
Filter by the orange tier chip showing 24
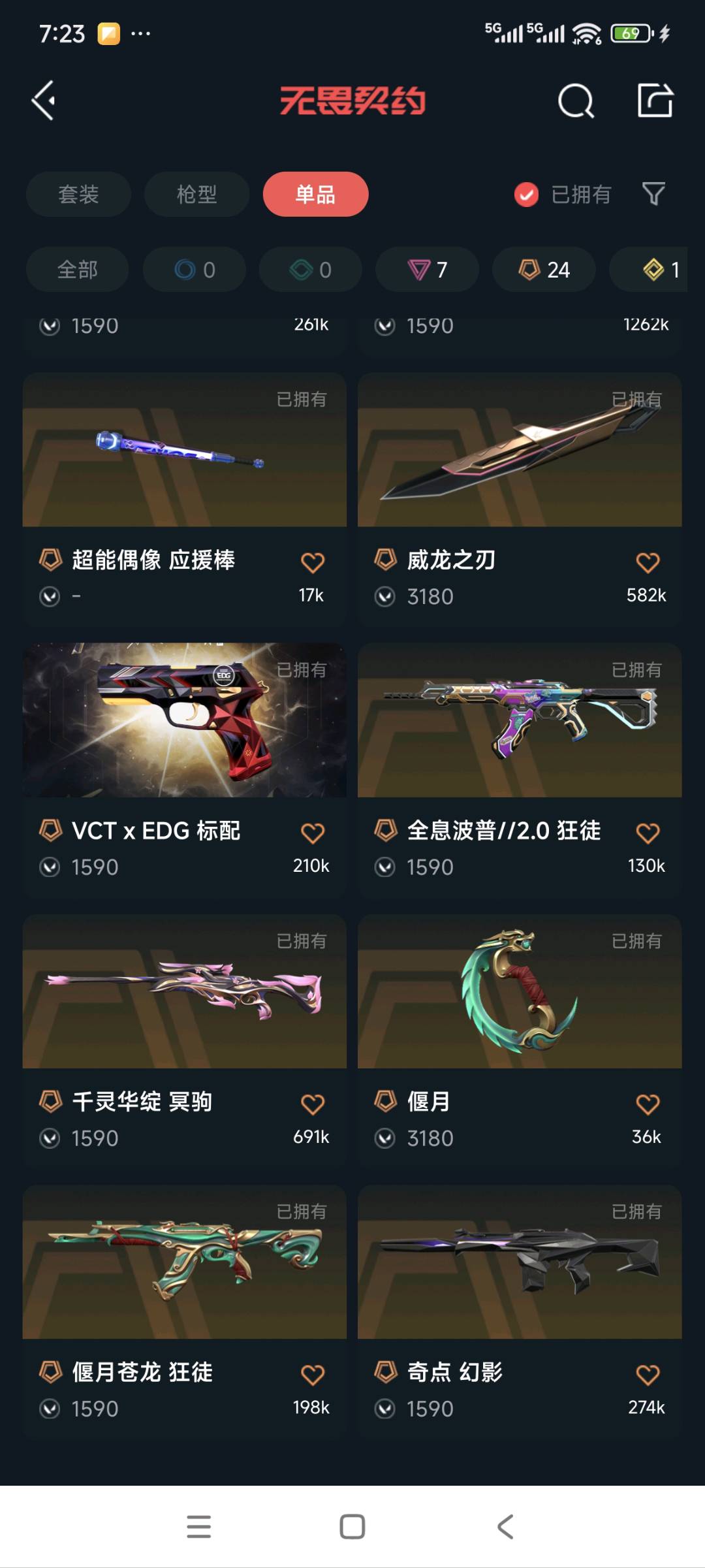(544, 269)
